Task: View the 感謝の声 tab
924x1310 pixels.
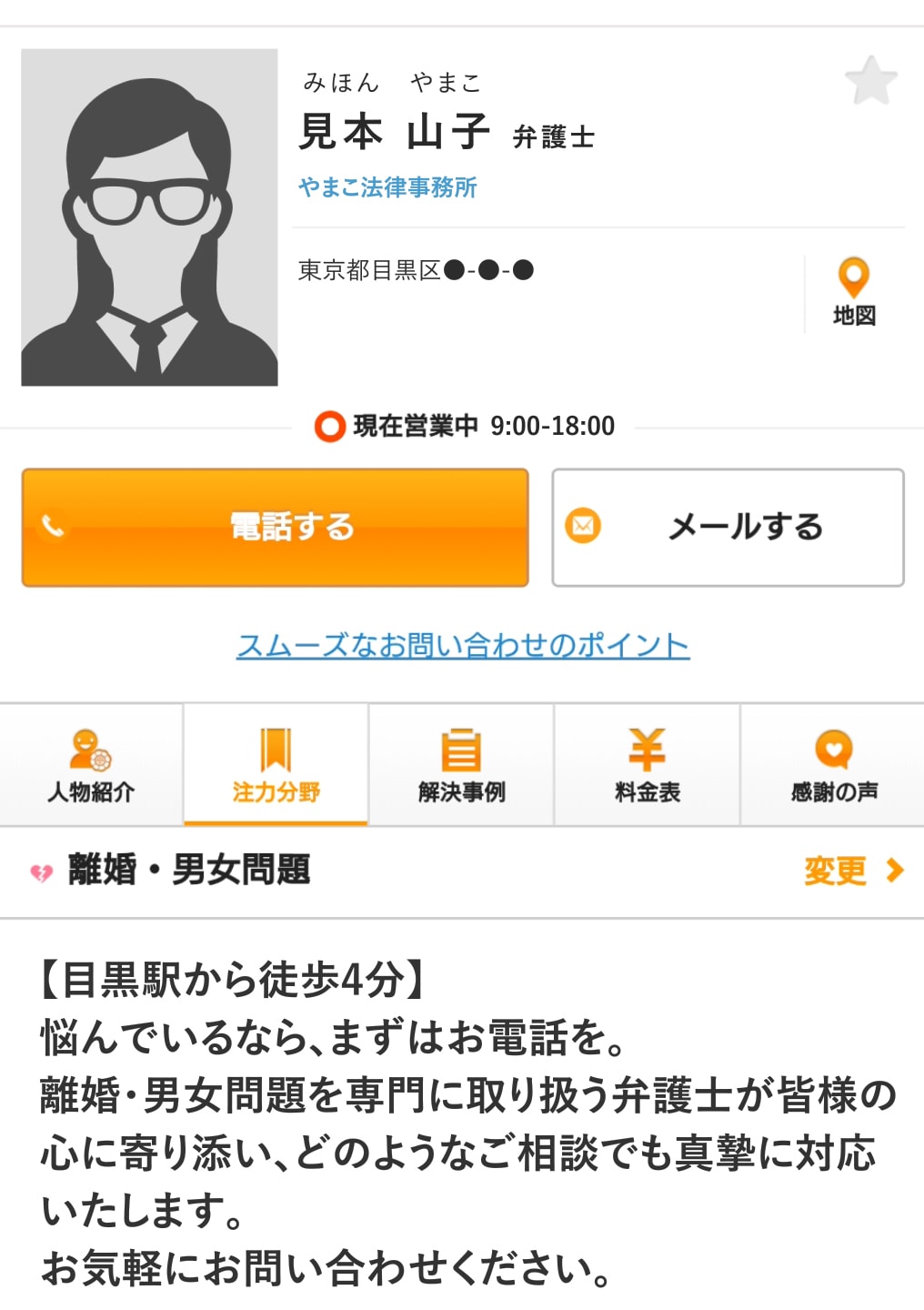Action: 833,766
